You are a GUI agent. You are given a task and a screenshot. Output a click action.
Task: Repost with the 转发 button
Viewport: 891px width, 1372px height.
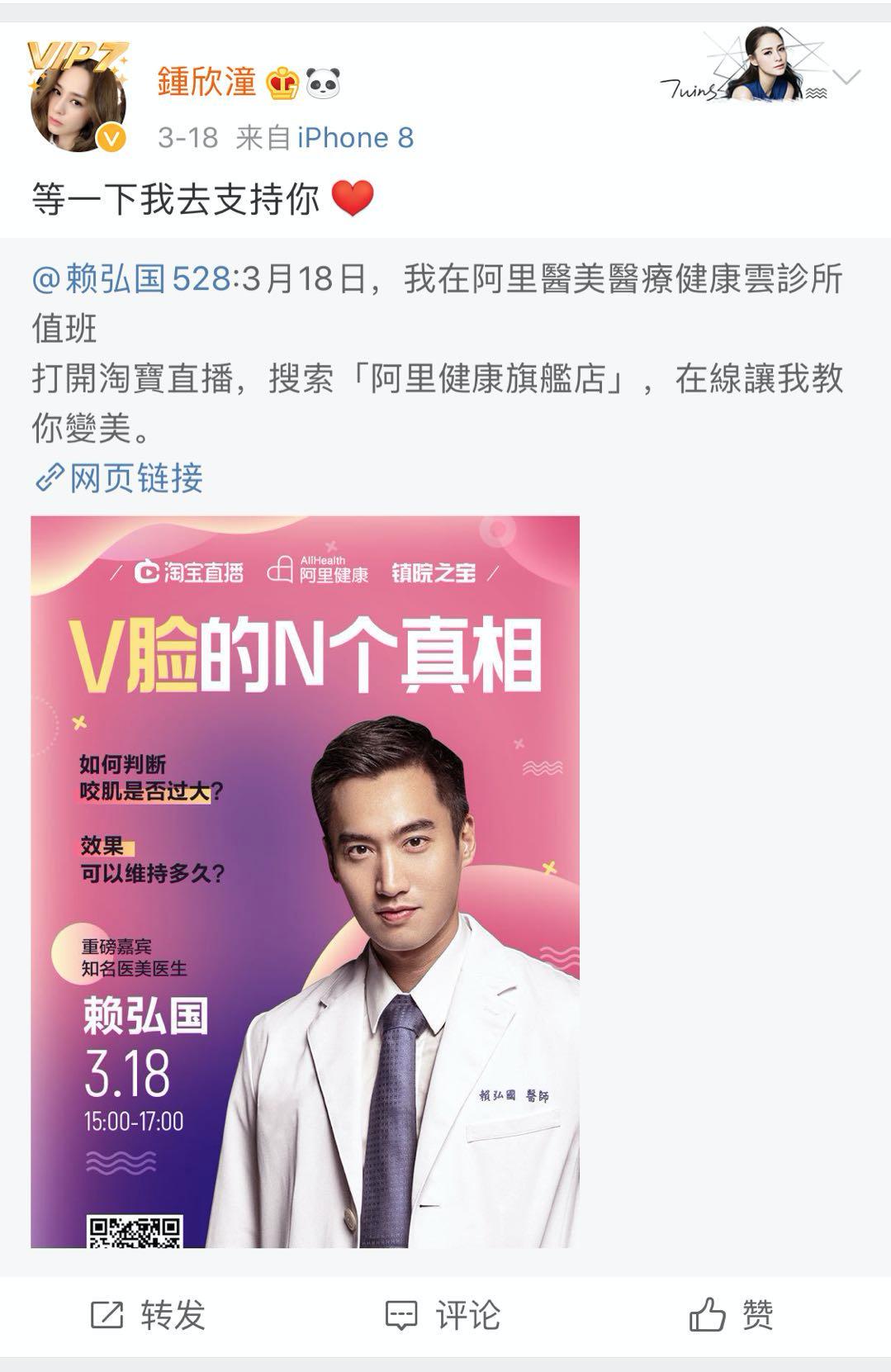pos(148,1315)
